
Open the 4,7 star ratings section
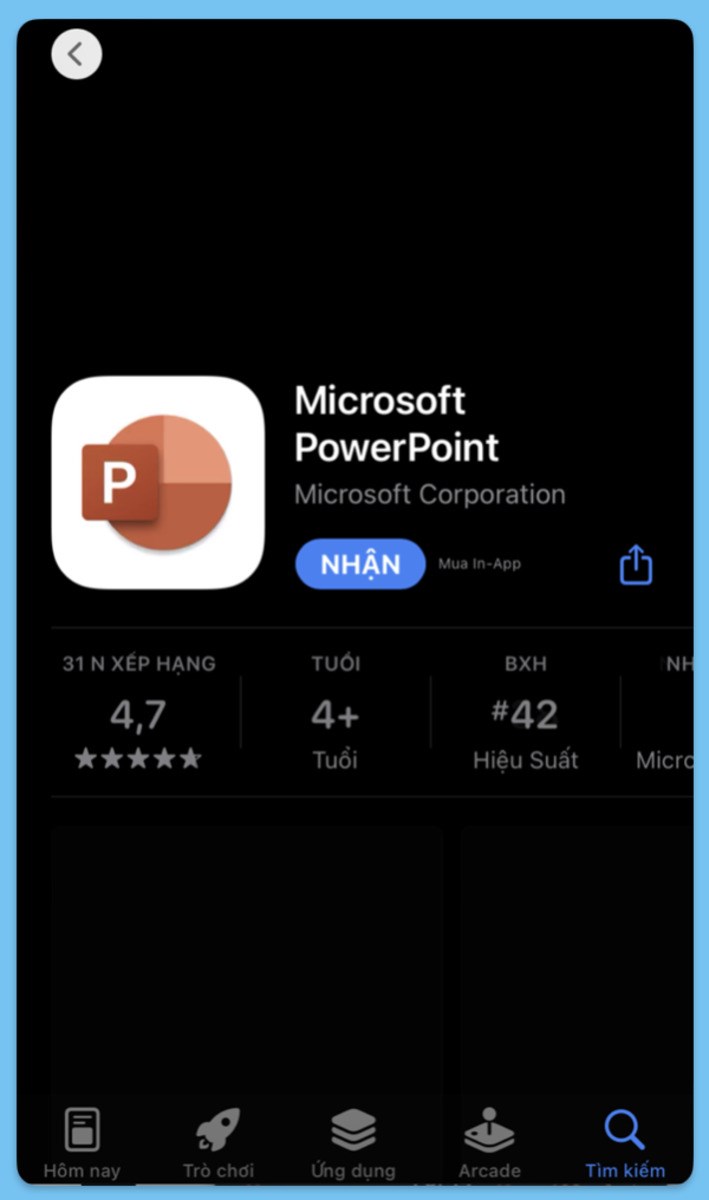coord(138,712)
